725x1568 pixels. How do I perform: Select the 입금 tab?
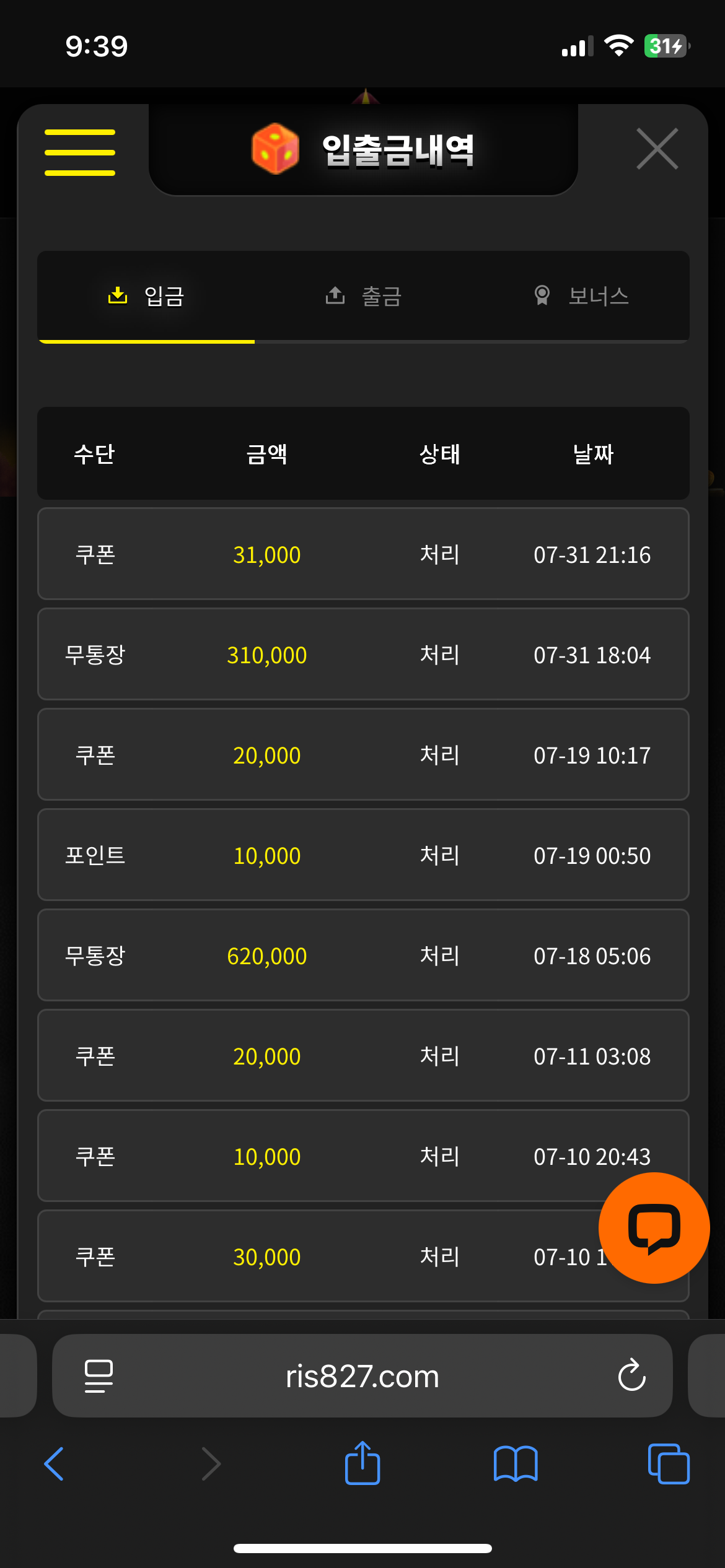click(146, 296)
